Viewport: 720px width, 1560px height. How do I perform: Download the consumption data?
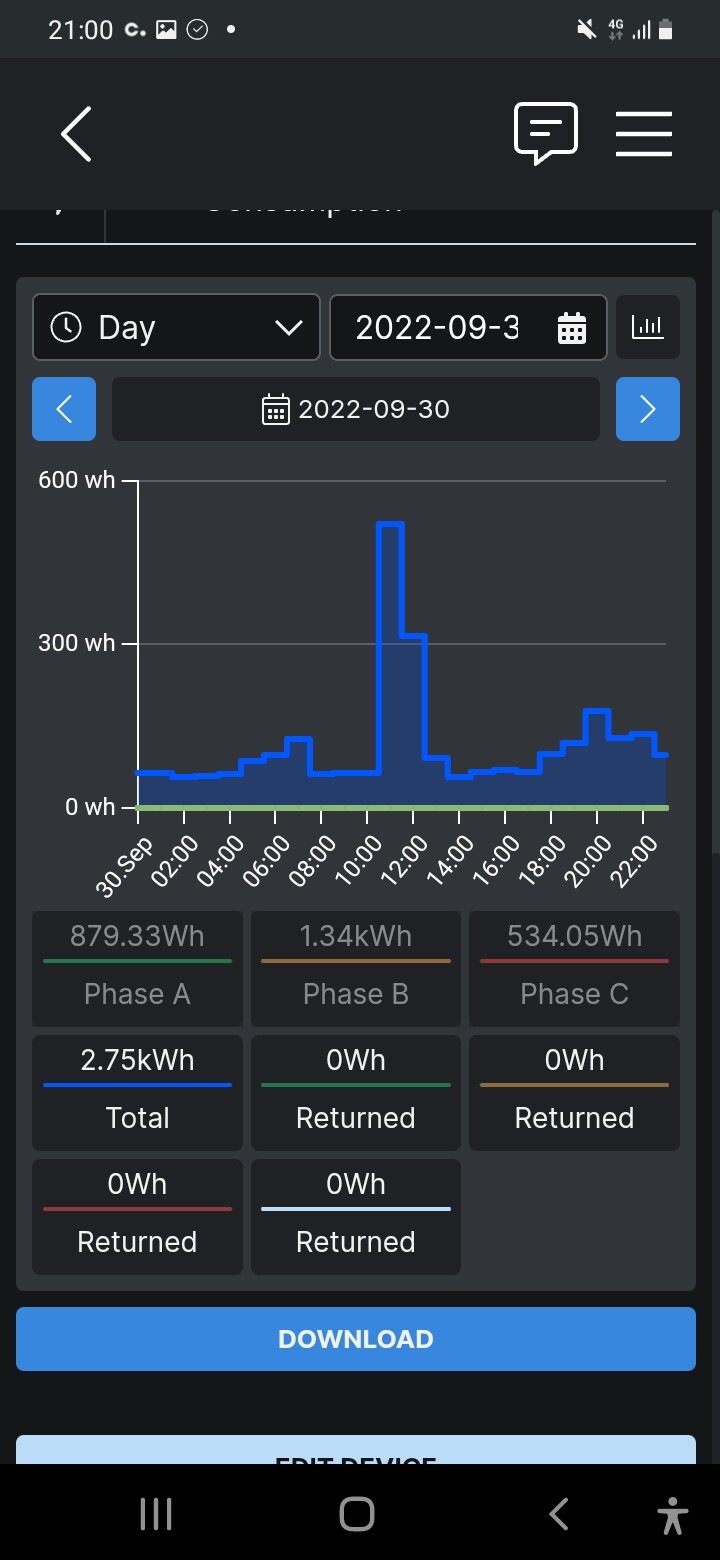pyautogui.click(x=356, y=1339)
